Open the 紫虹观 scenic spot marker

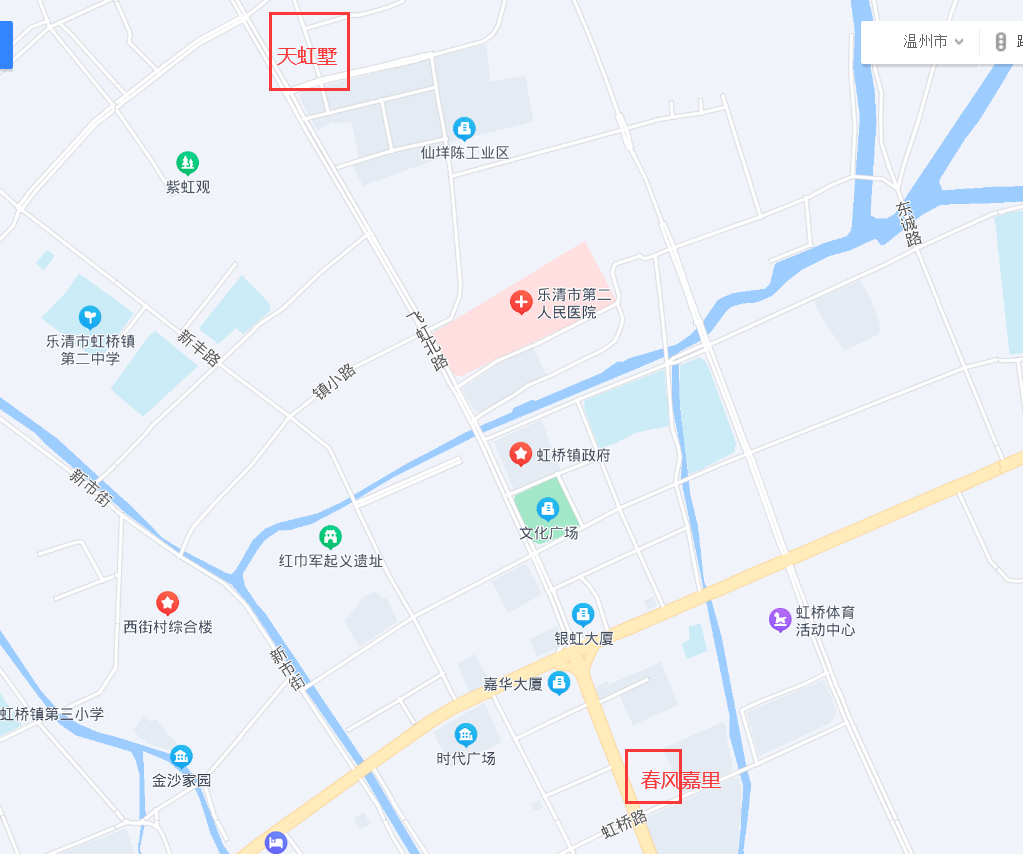pyautogui.click(x=187, y=162)
